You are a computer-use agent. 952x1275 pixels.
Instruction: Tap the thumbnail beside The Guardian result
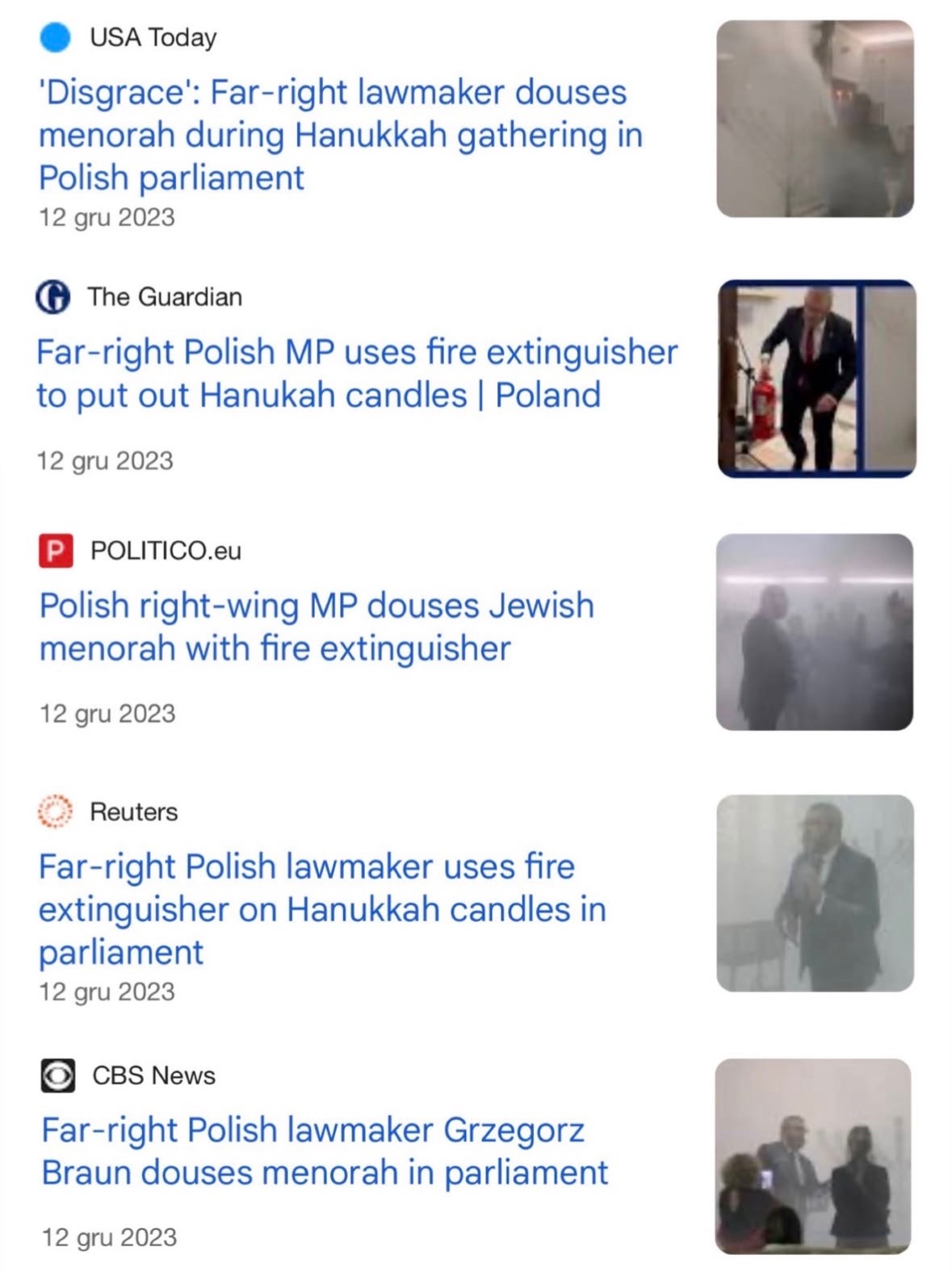point(816,378)
